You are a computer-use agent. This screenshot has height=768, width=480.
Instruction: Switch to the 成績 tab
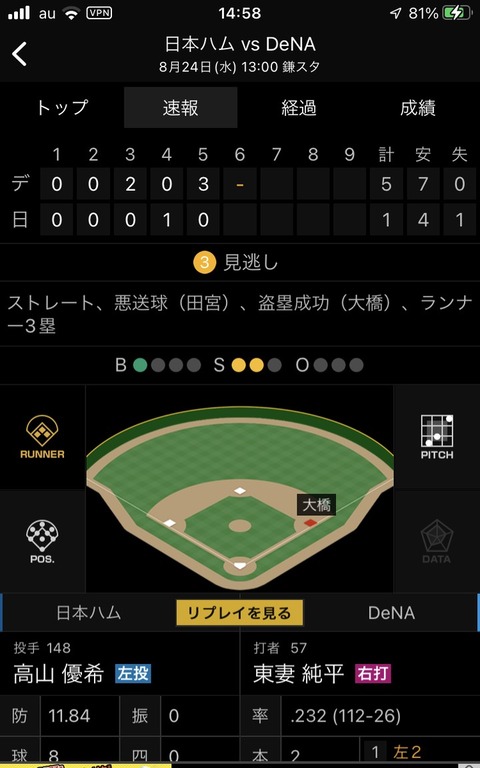click(418, 108)
